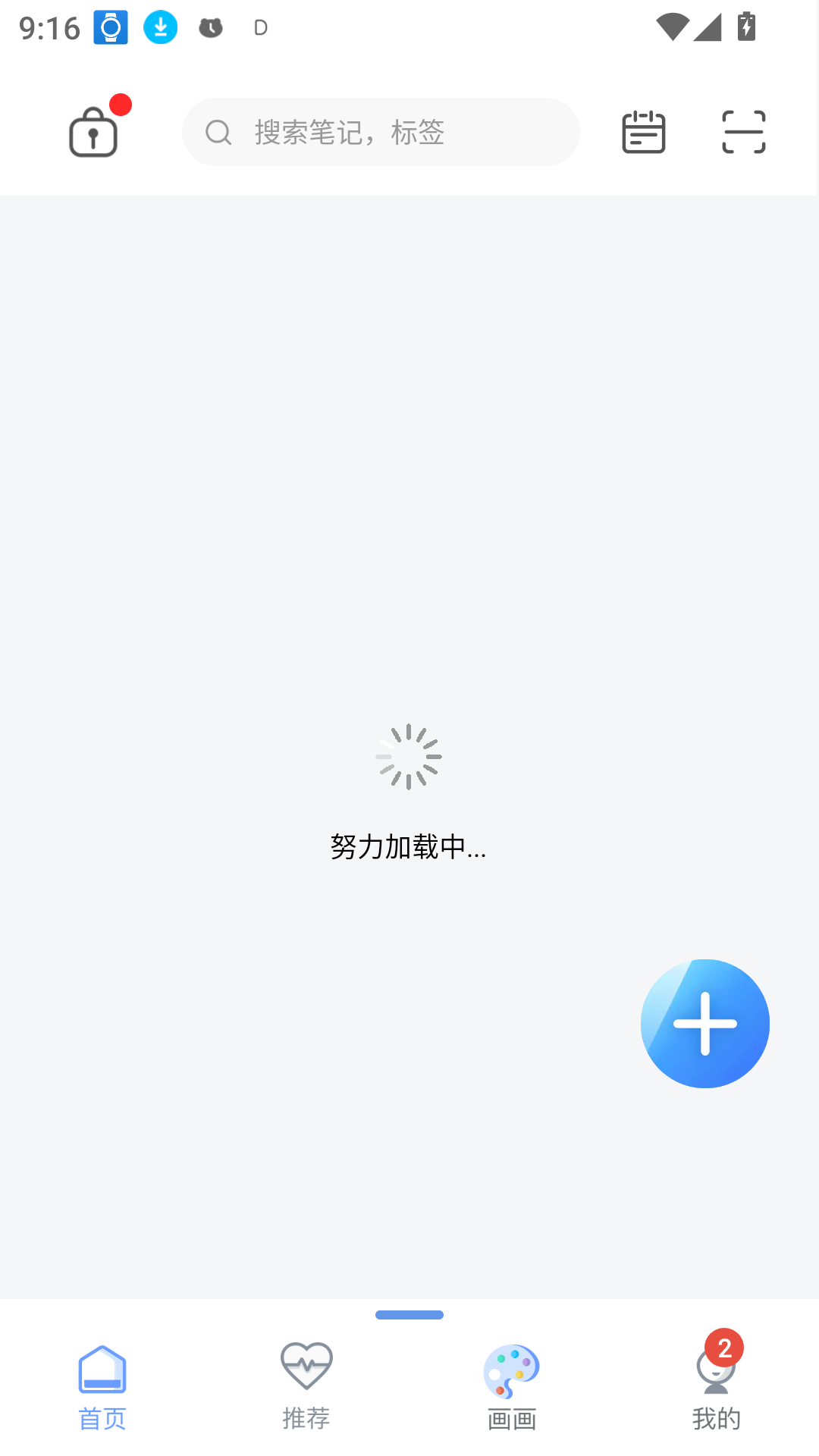Screen dimensions: 819x1456
Task: Tap the blue home indicator bar
Action: coord(409,1314)
